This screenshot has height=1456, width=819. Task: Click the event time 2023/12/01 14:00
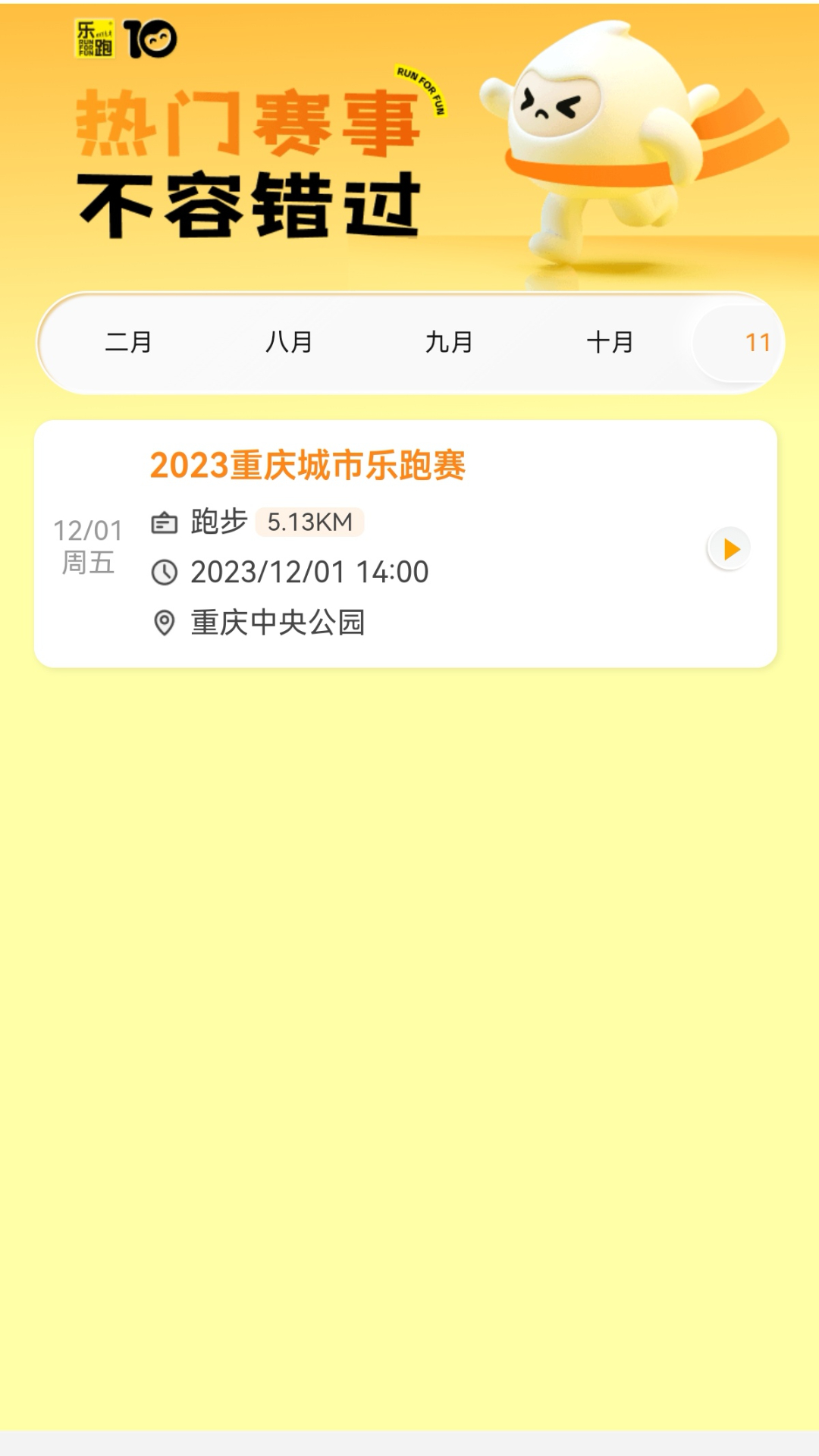click(x=309, y=573)
